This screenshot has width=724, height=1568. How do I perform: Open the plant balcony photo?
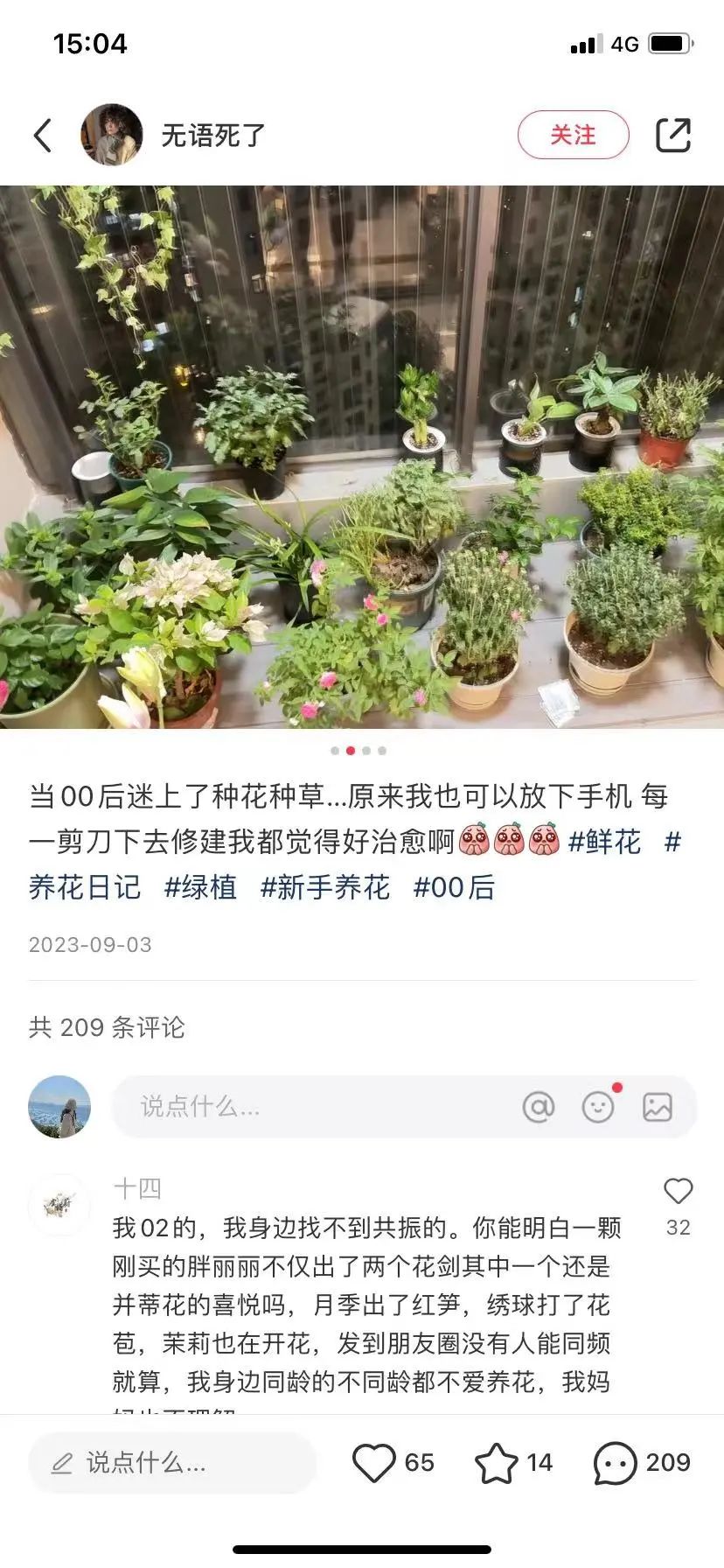pyautogui.click(x=362, y=457)
